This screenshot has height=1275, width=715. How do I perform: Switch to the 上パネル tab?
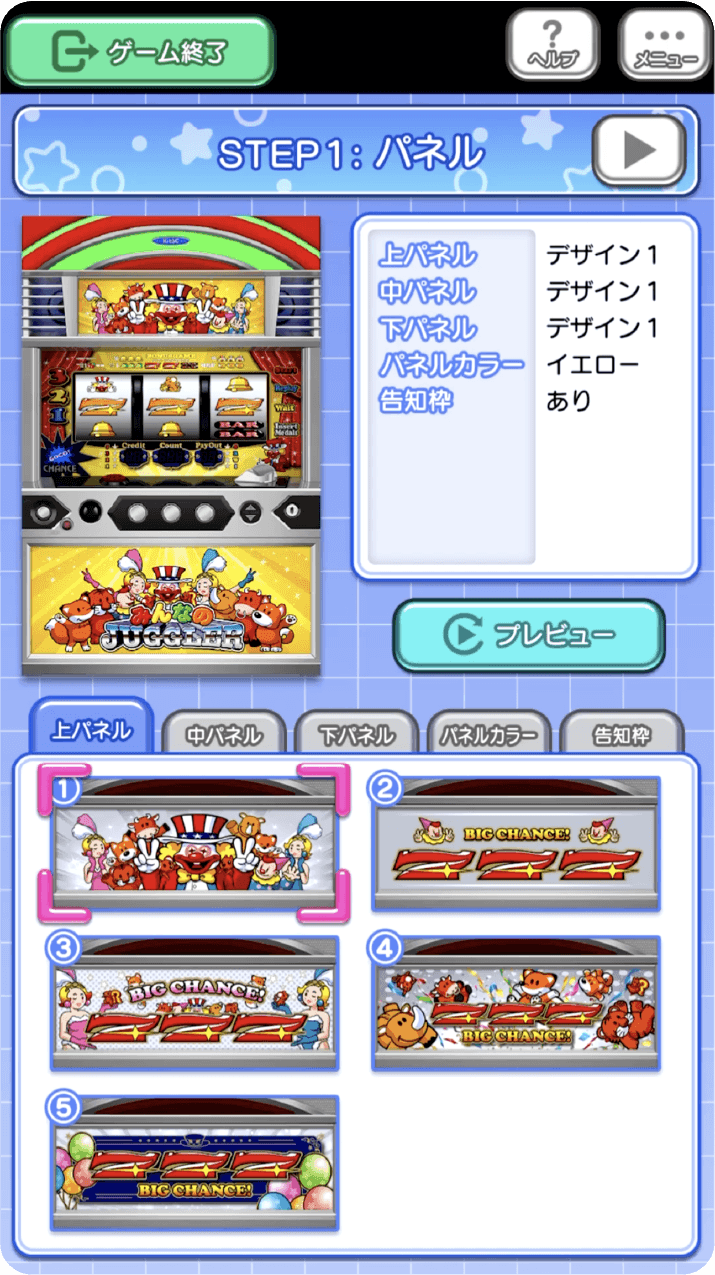[91, 730]
